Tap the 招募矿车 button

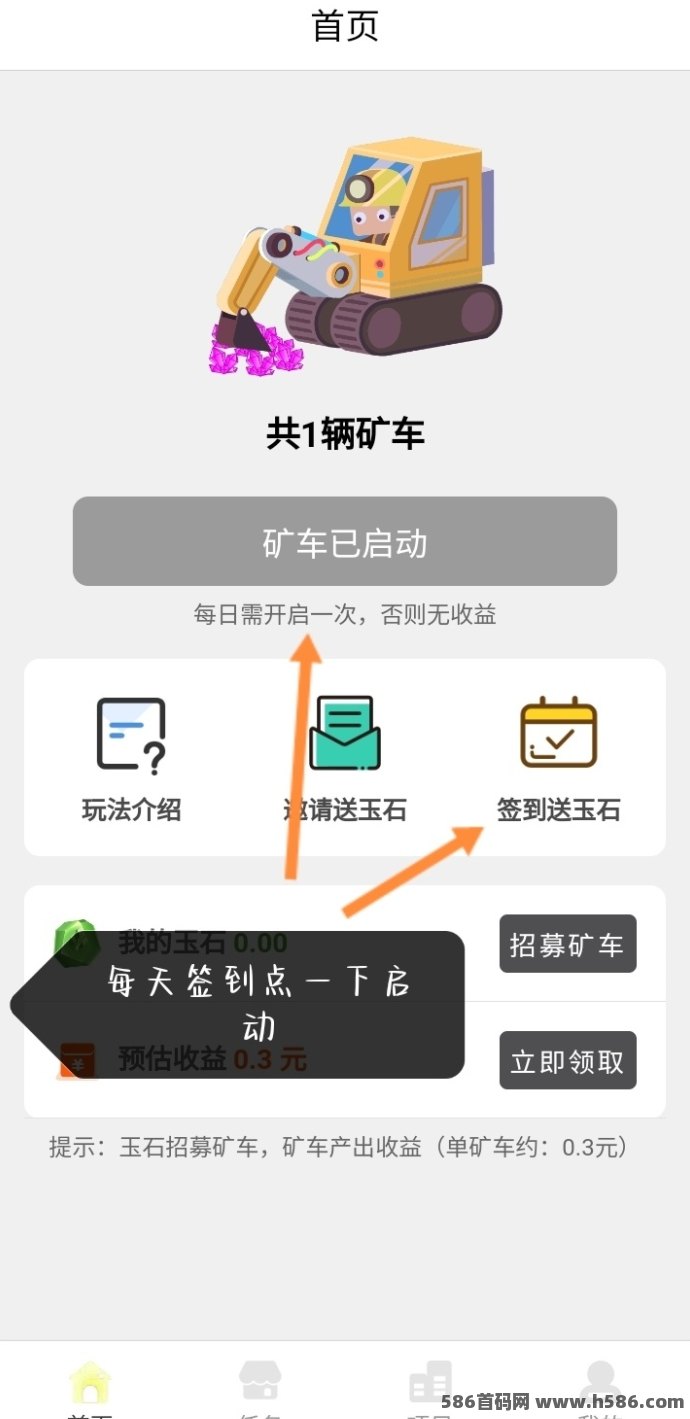point(567,944)
